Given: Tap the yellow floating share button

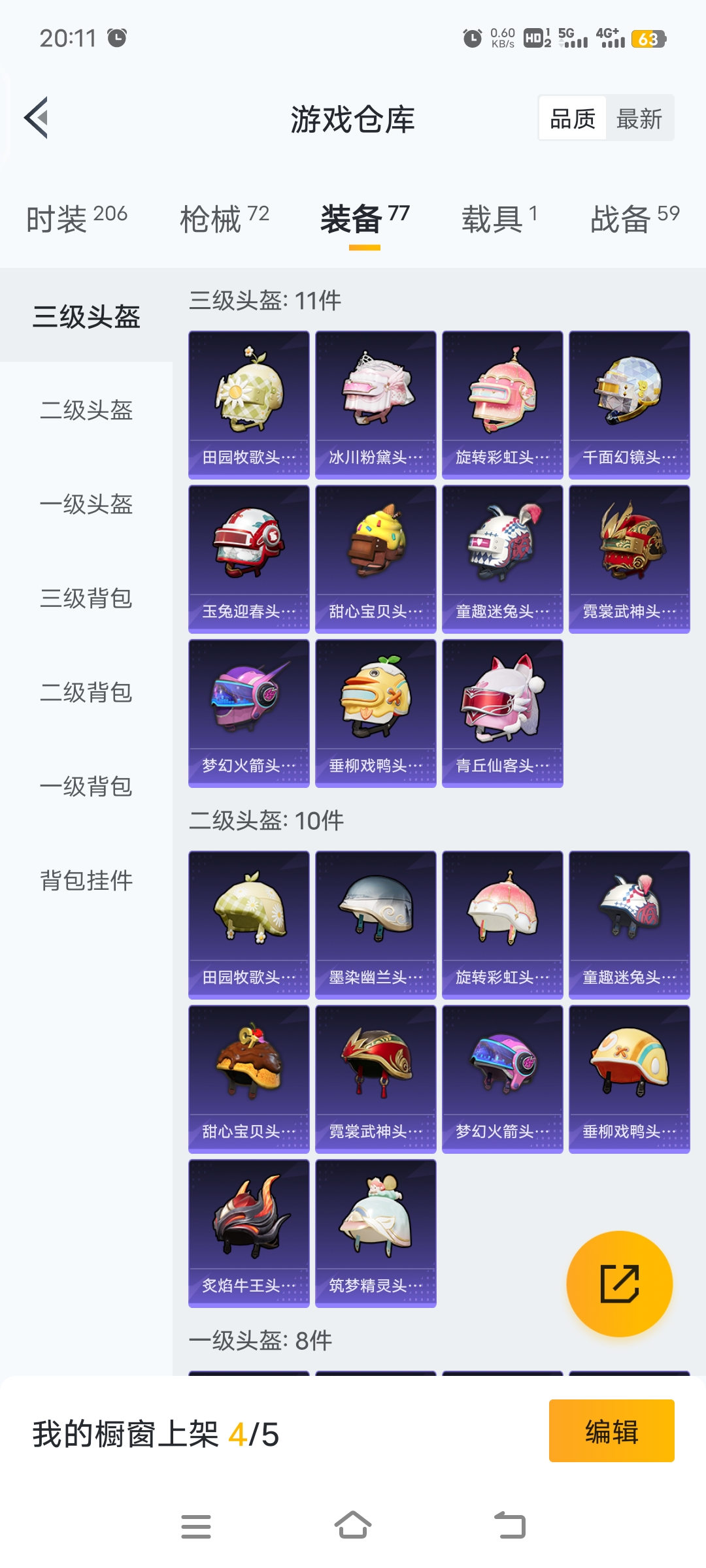Looking at the screenshot, I should (620, 1284).
